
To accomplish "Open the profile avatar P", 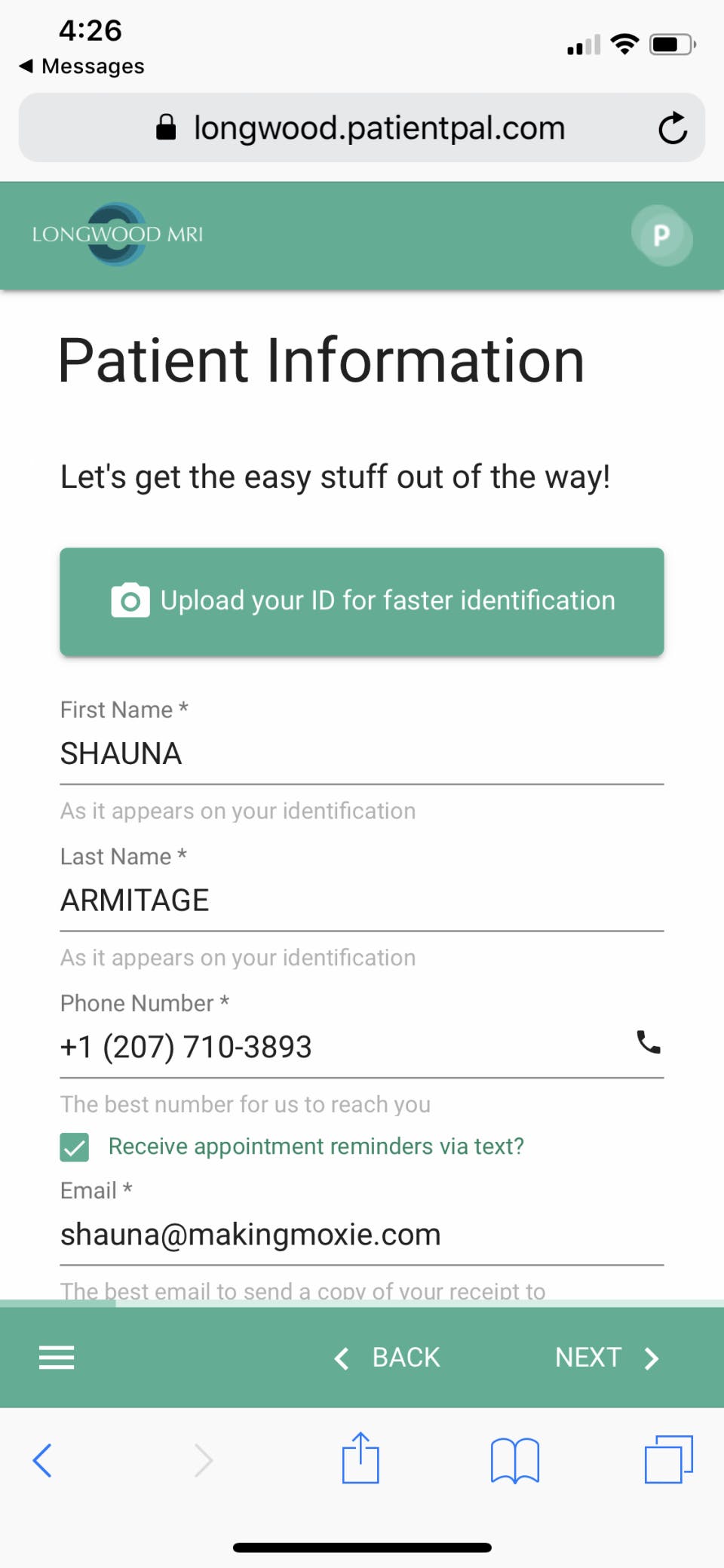I will click(x=661, y=235).
